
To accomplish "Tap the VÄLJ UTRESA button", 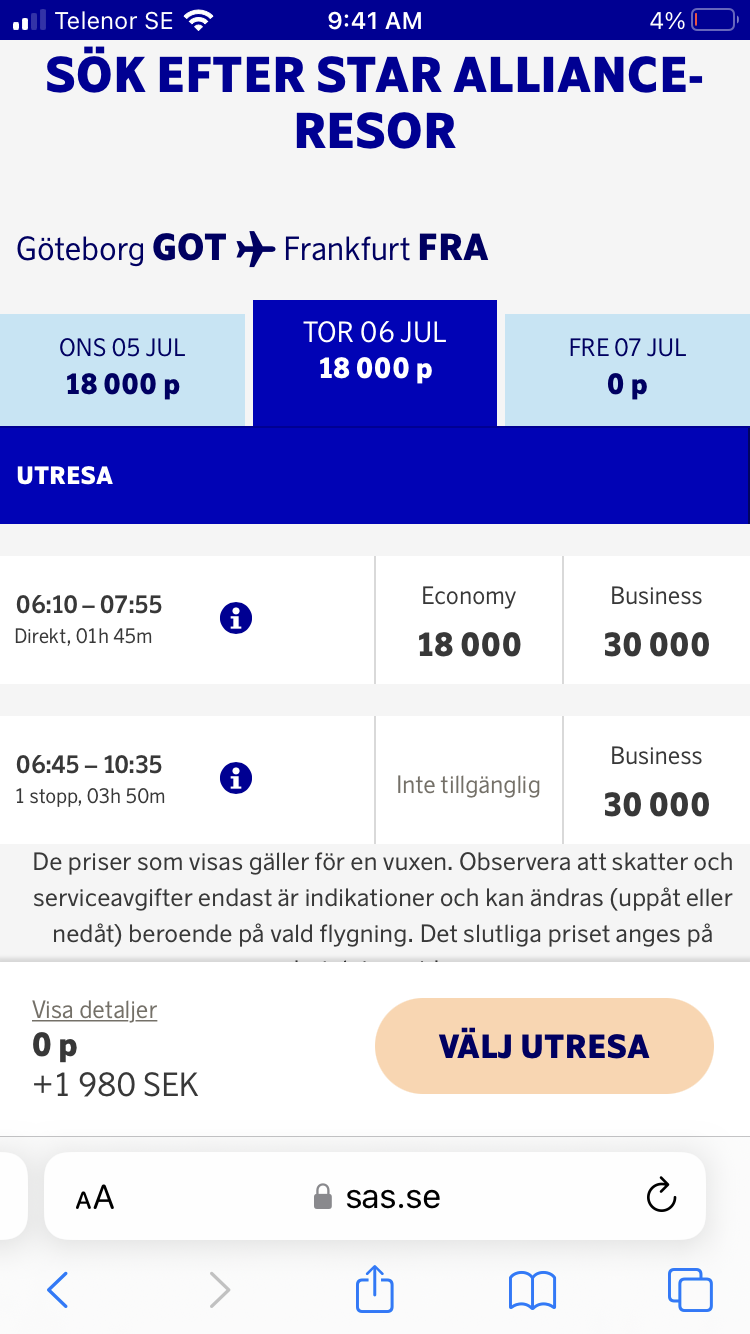I will pos(544,1046).
